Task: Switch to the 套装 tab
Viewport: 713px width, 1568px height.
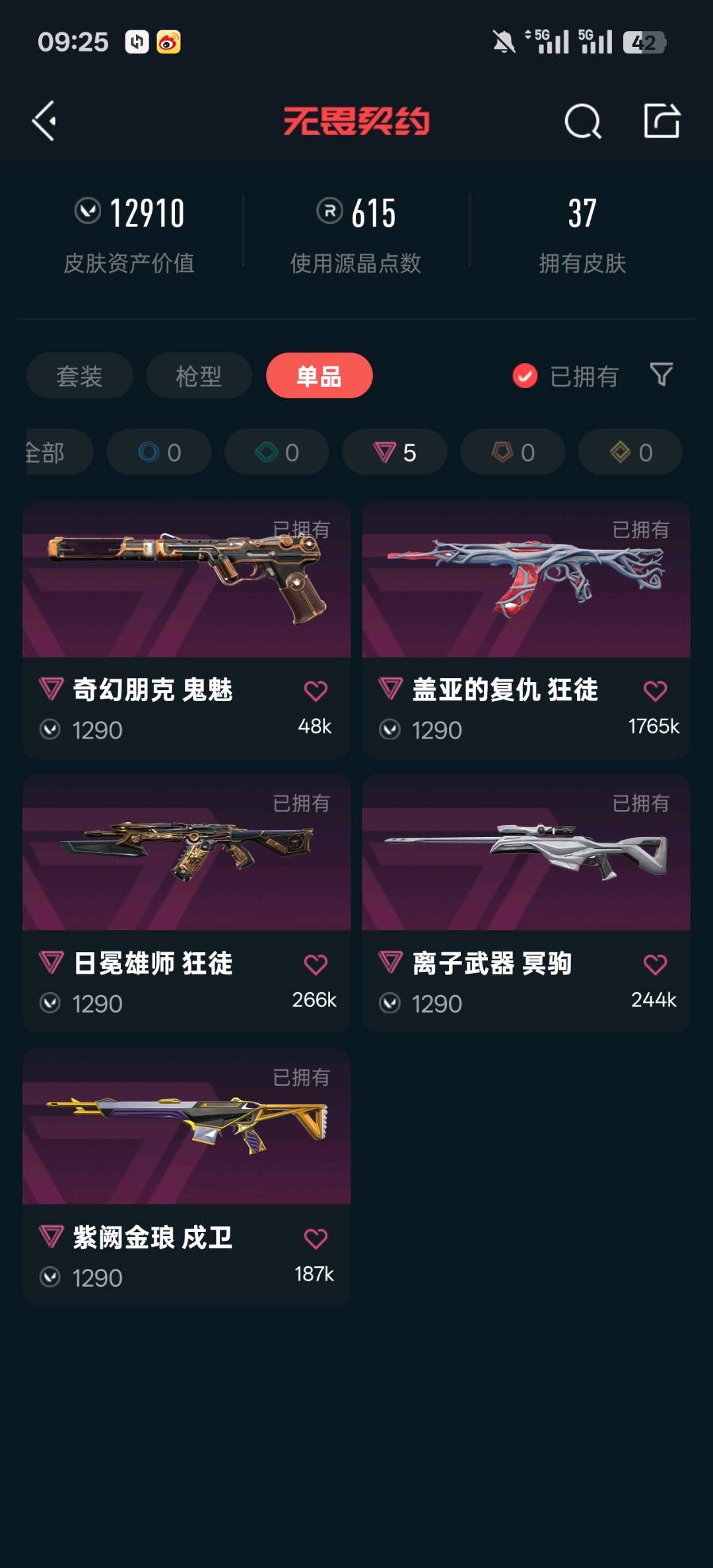Action: 79,376
